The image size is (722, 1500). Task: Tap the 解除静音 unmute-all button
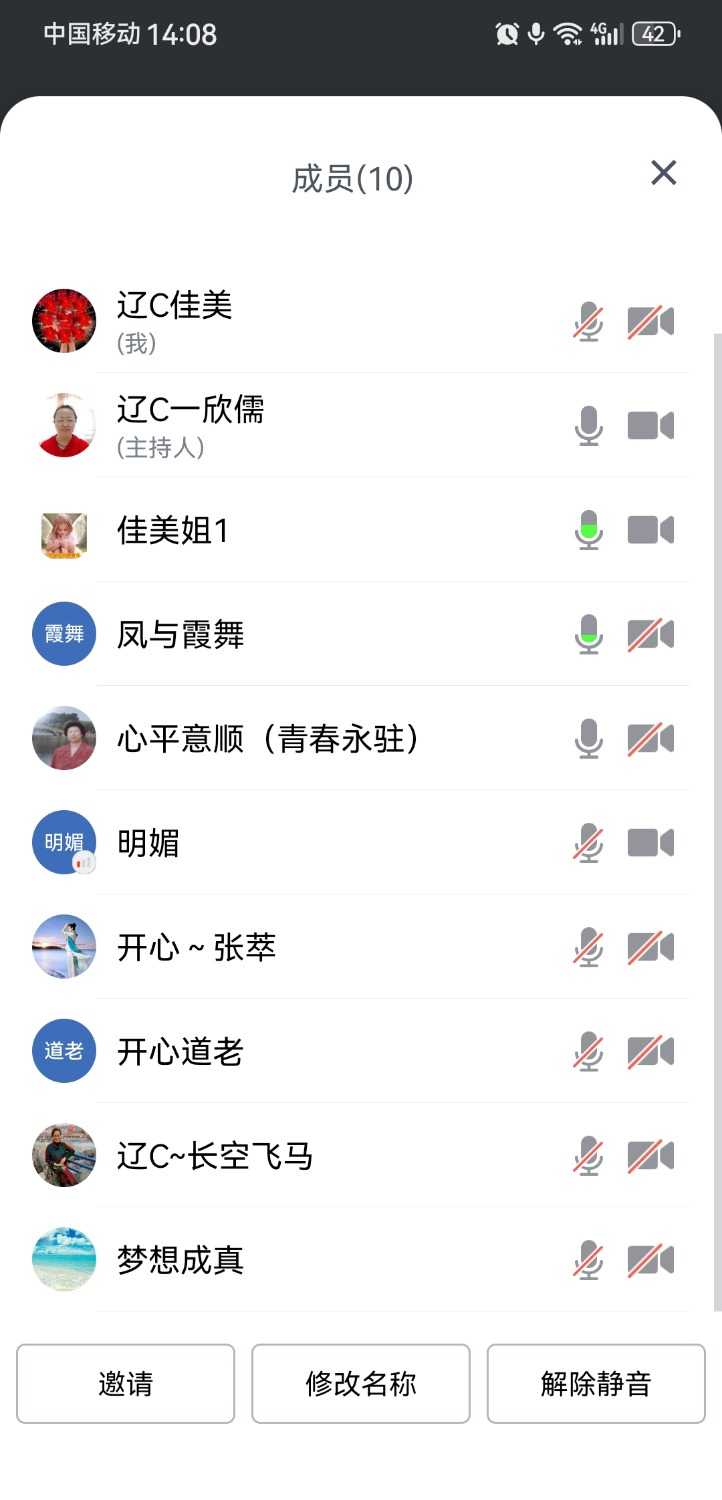(x=596, y=1384)
